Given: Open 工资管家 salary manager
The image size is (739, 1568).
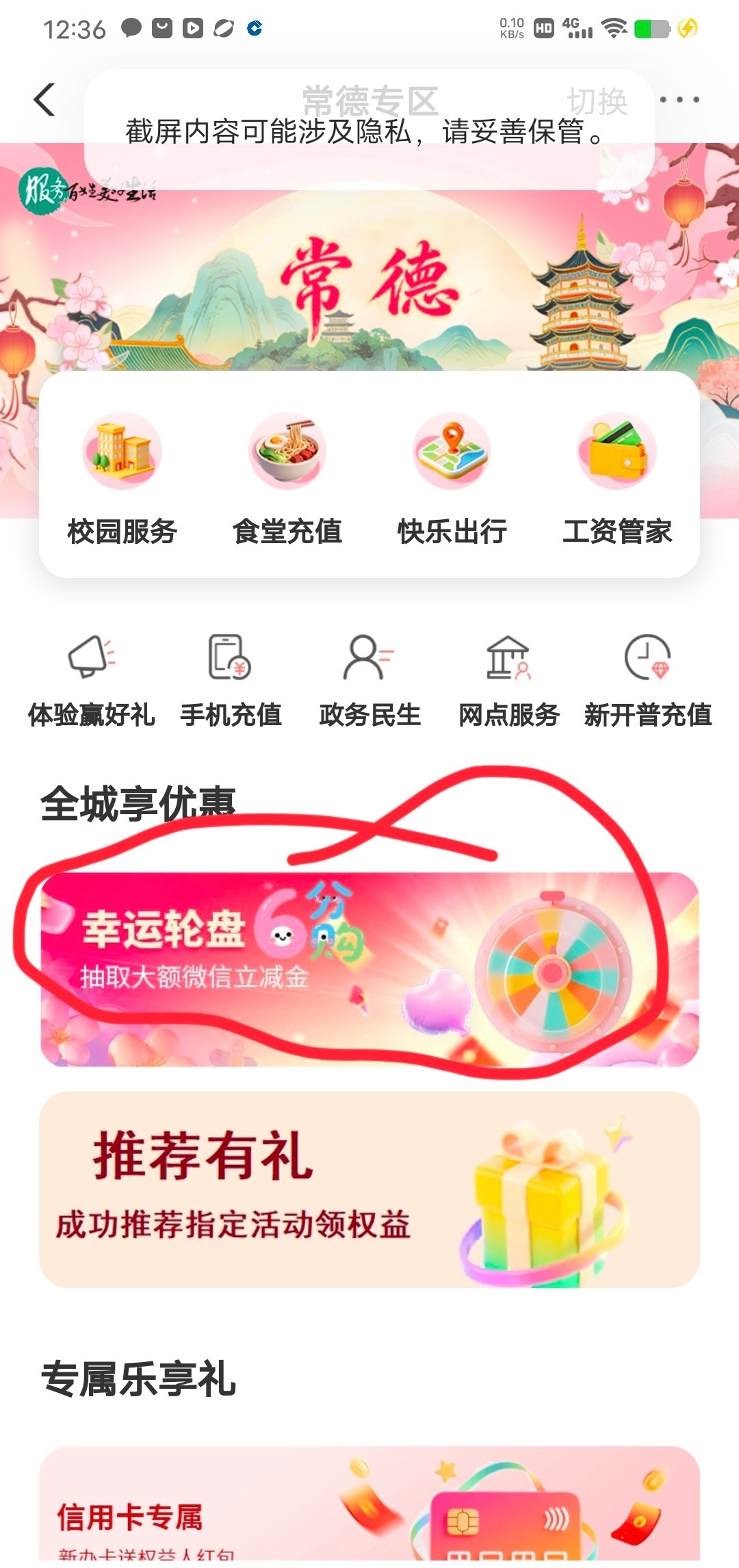Looking at the screenshot, I should pyautogui.click(x=617, y=479).
